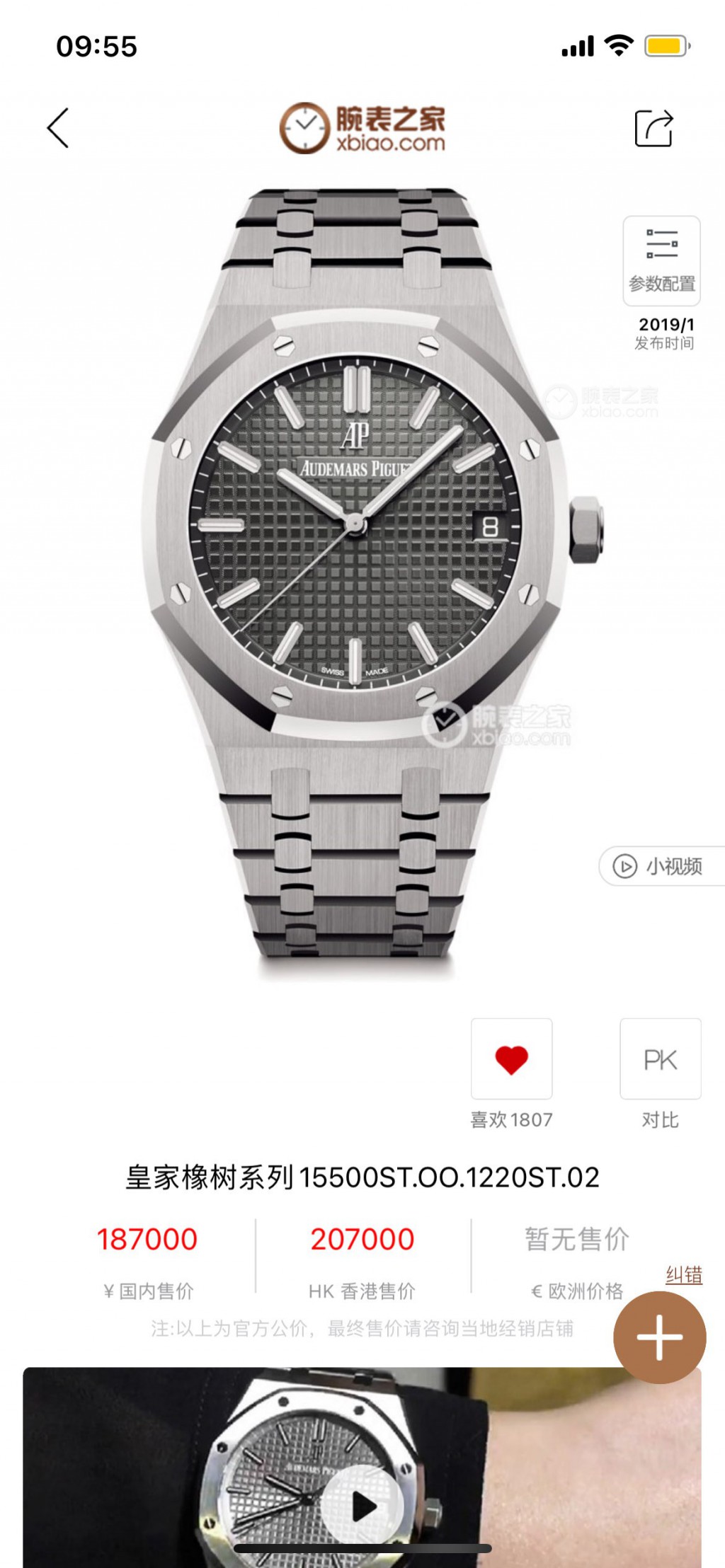Tap the 纠错 correction link
The image size is (725, 1568).
[683, 1274]
